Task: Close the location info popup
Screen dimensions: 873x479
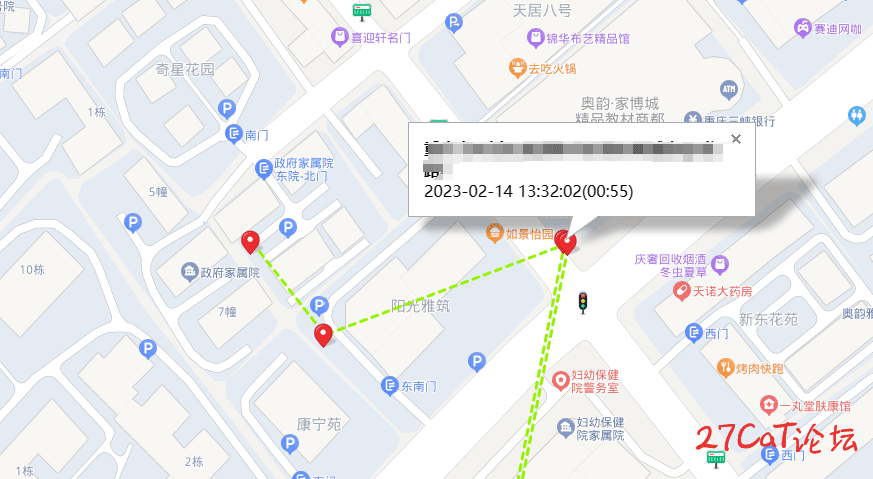Action: 736,139
